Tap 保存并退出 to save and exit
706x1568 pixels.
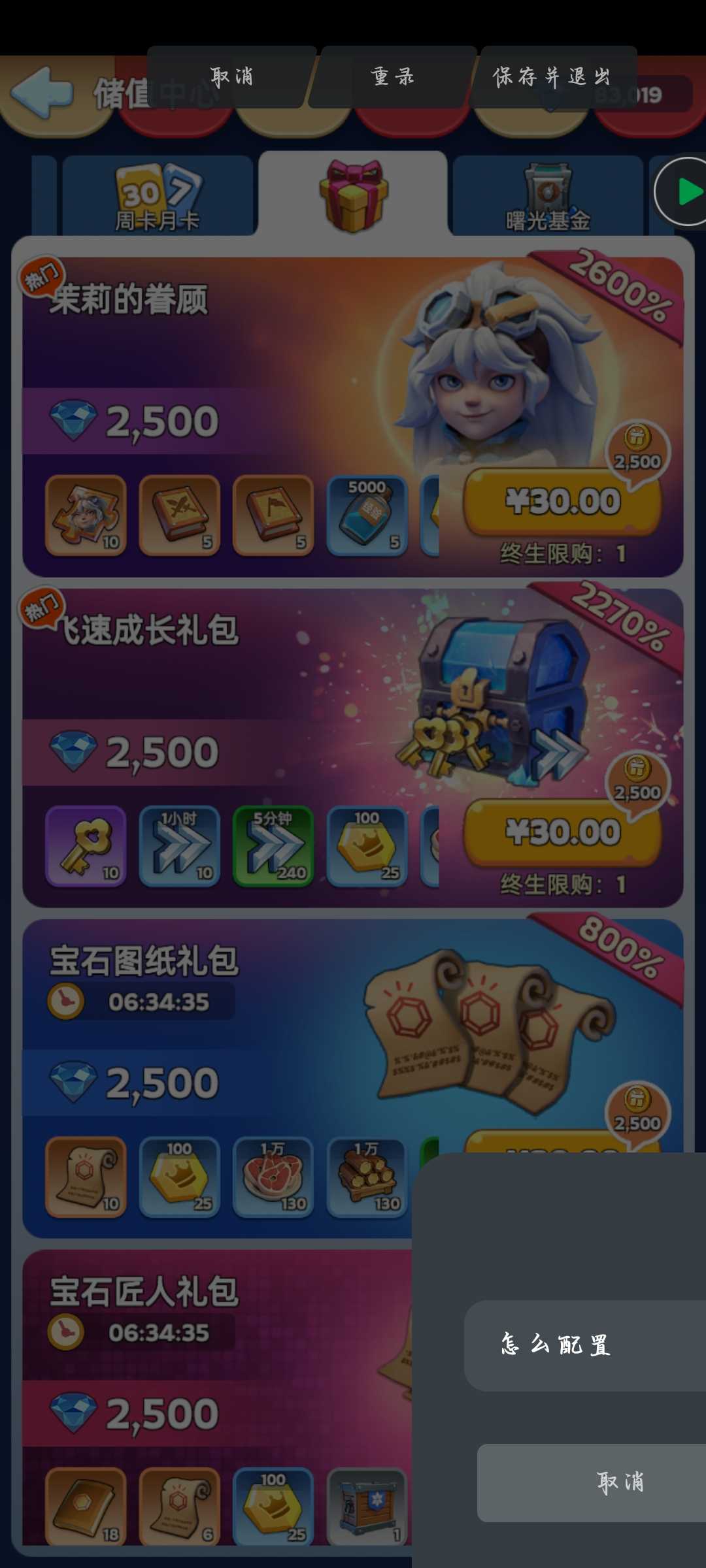click(552, 77)
